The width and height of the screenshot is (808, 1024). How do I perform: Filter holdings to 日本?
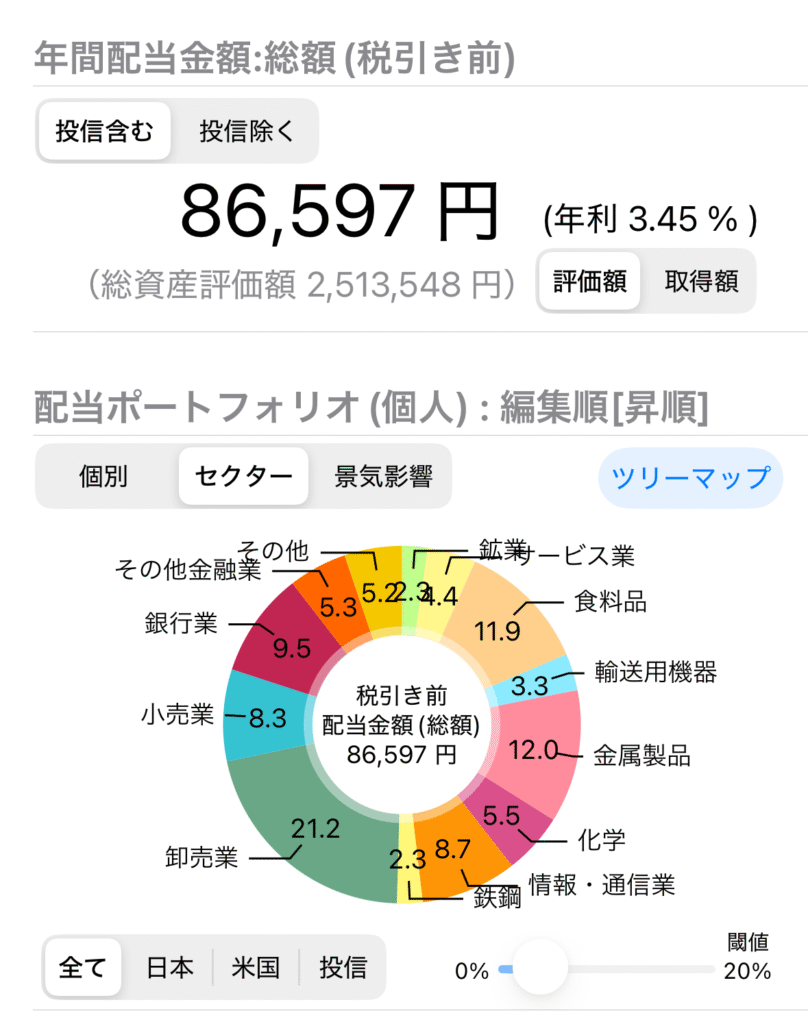click(170, 967)
